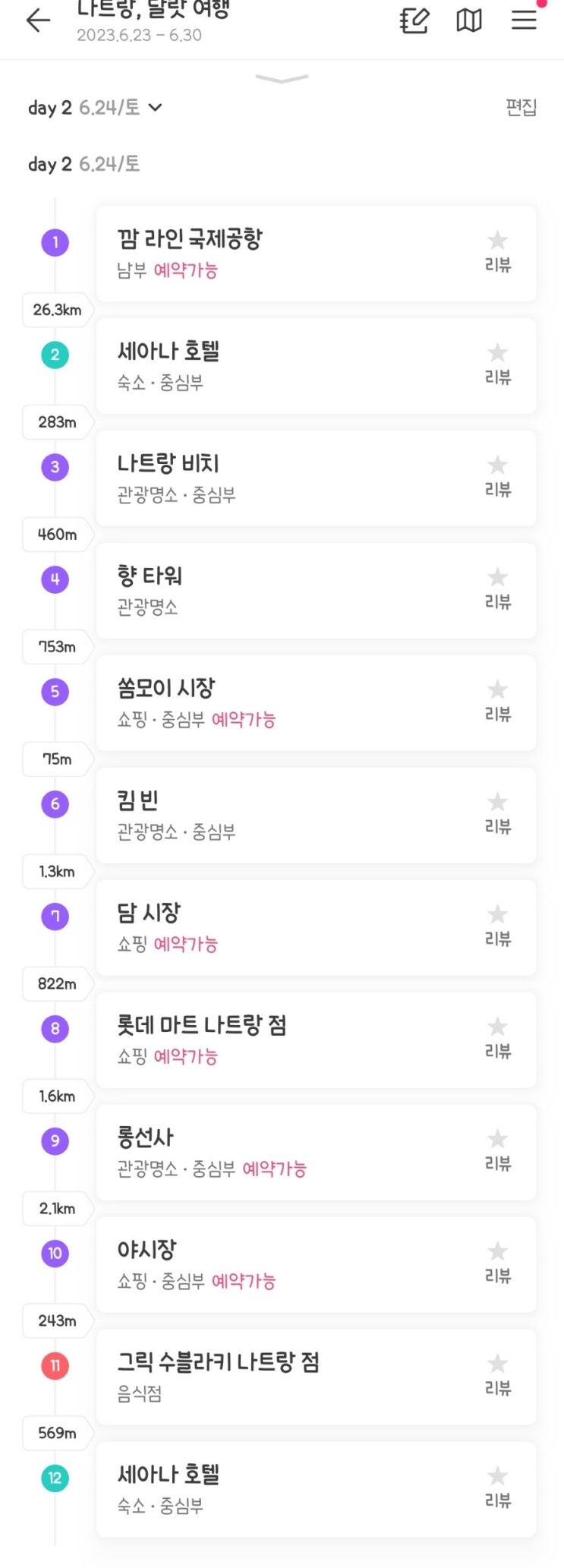Write a review for 롱선사
Screen dimensions: 564x1568
point(498,1150)
